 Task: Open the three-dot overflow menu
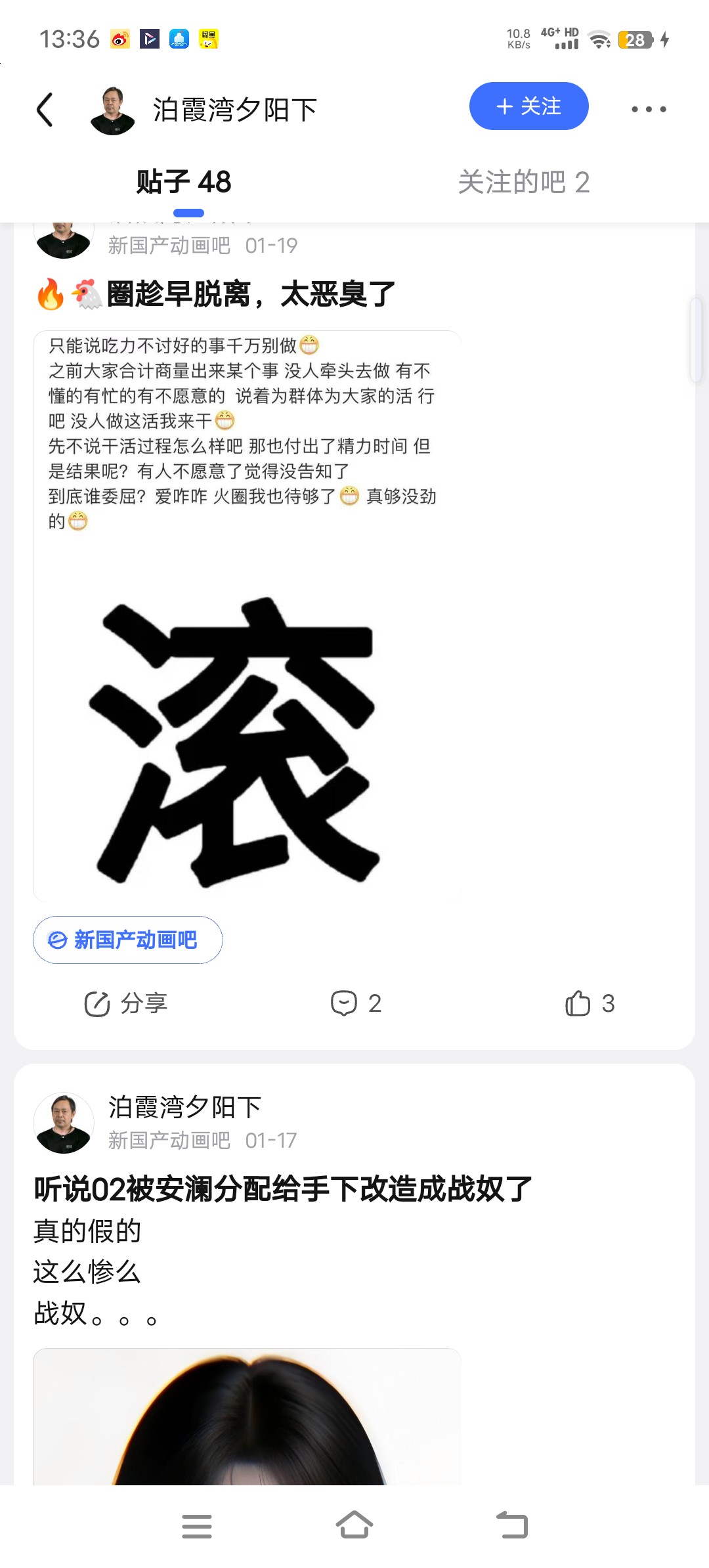point(649,109)
